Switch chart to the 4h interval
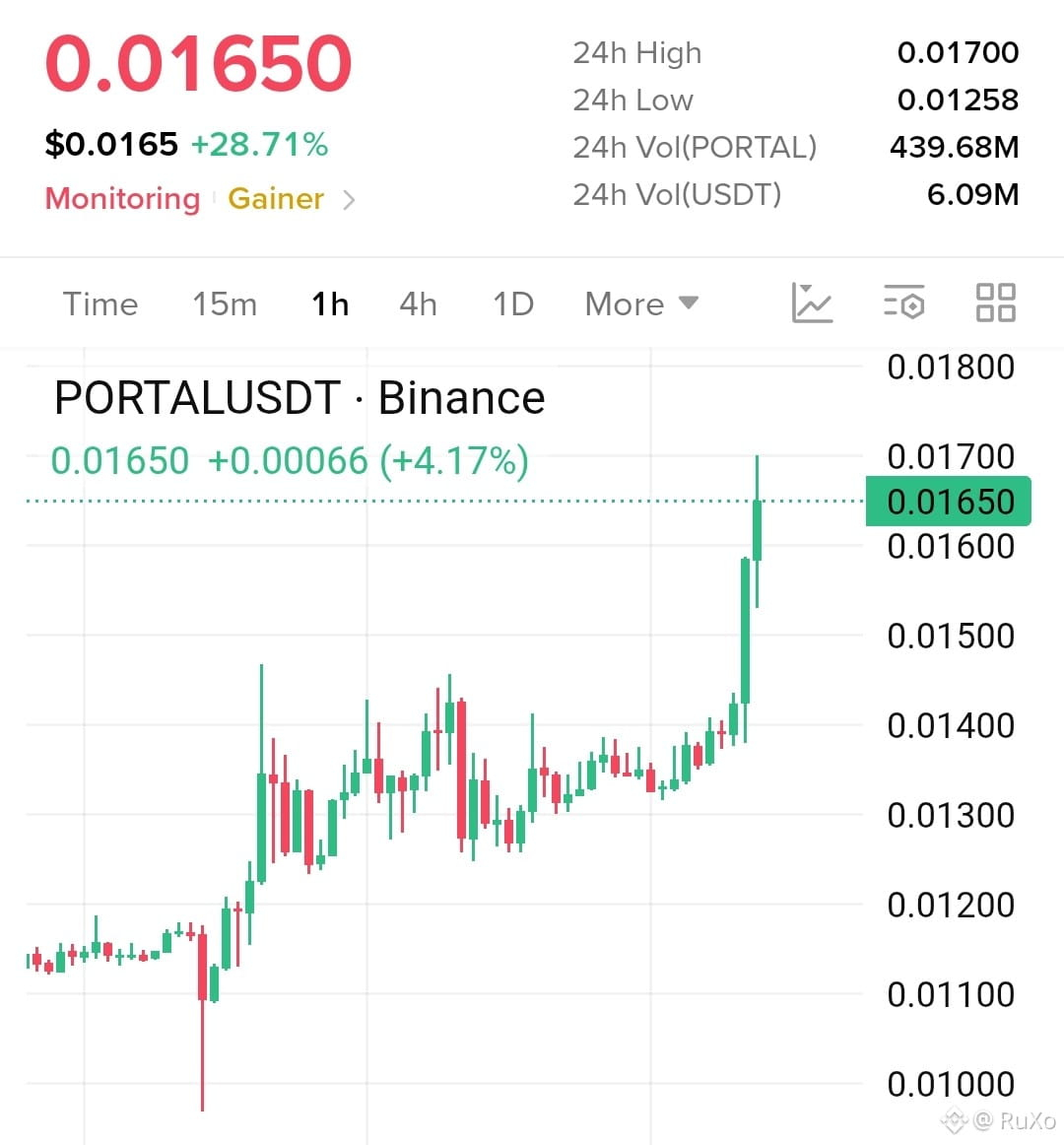1064x1145 pixels. (419, 303)
